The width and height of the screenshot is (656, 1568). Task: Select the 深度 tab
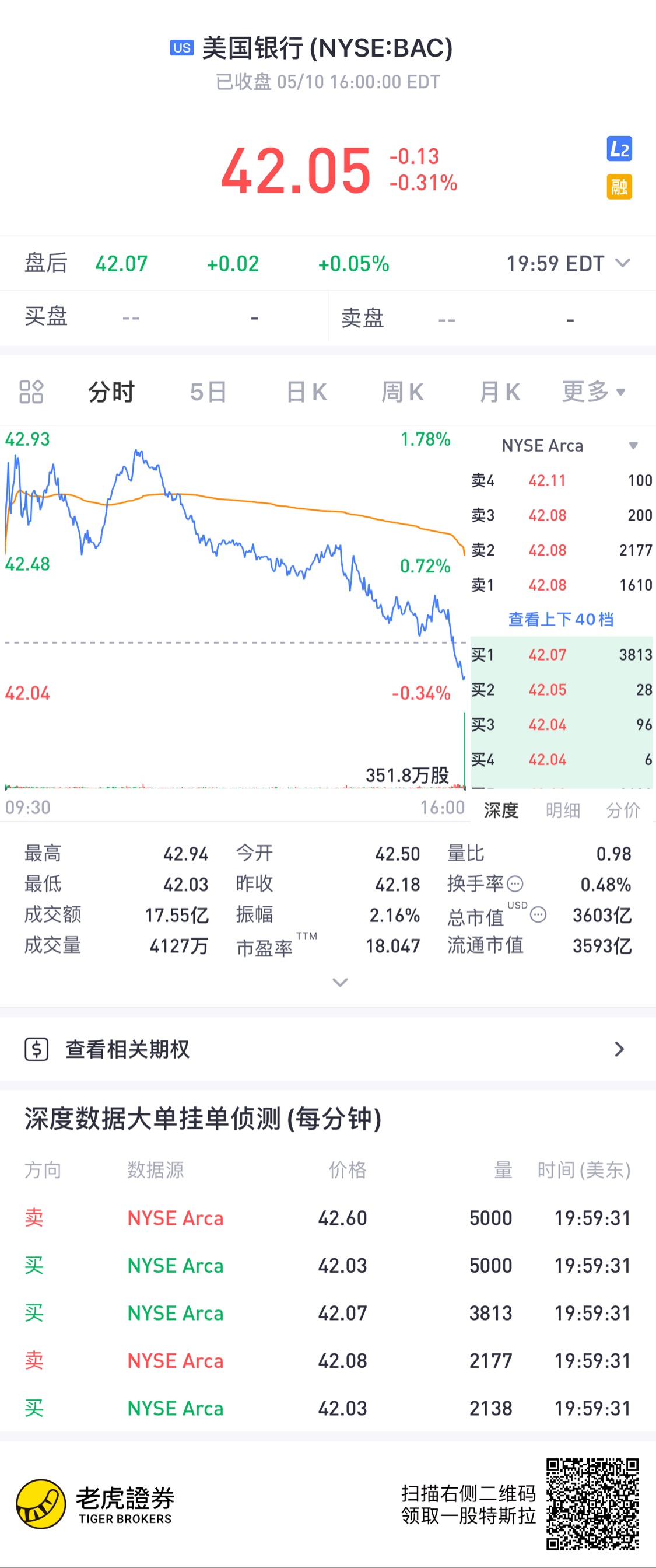[x=501, y=810]
